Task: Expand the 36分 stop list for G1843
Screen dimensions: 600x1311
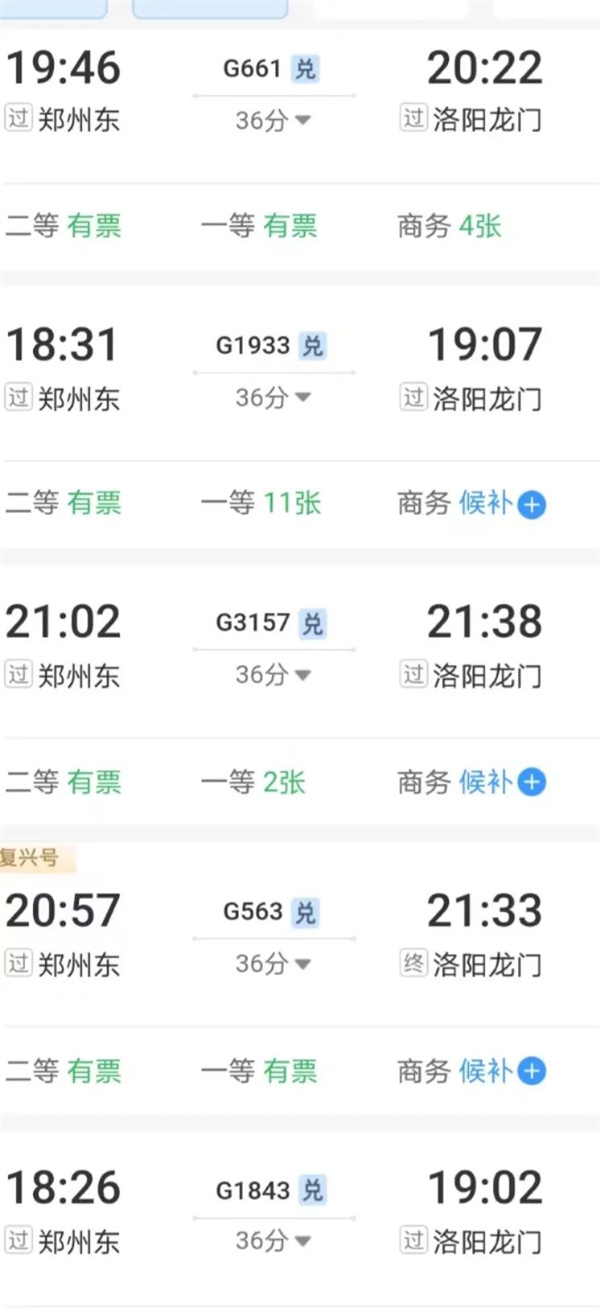Action: (273, 1242)
